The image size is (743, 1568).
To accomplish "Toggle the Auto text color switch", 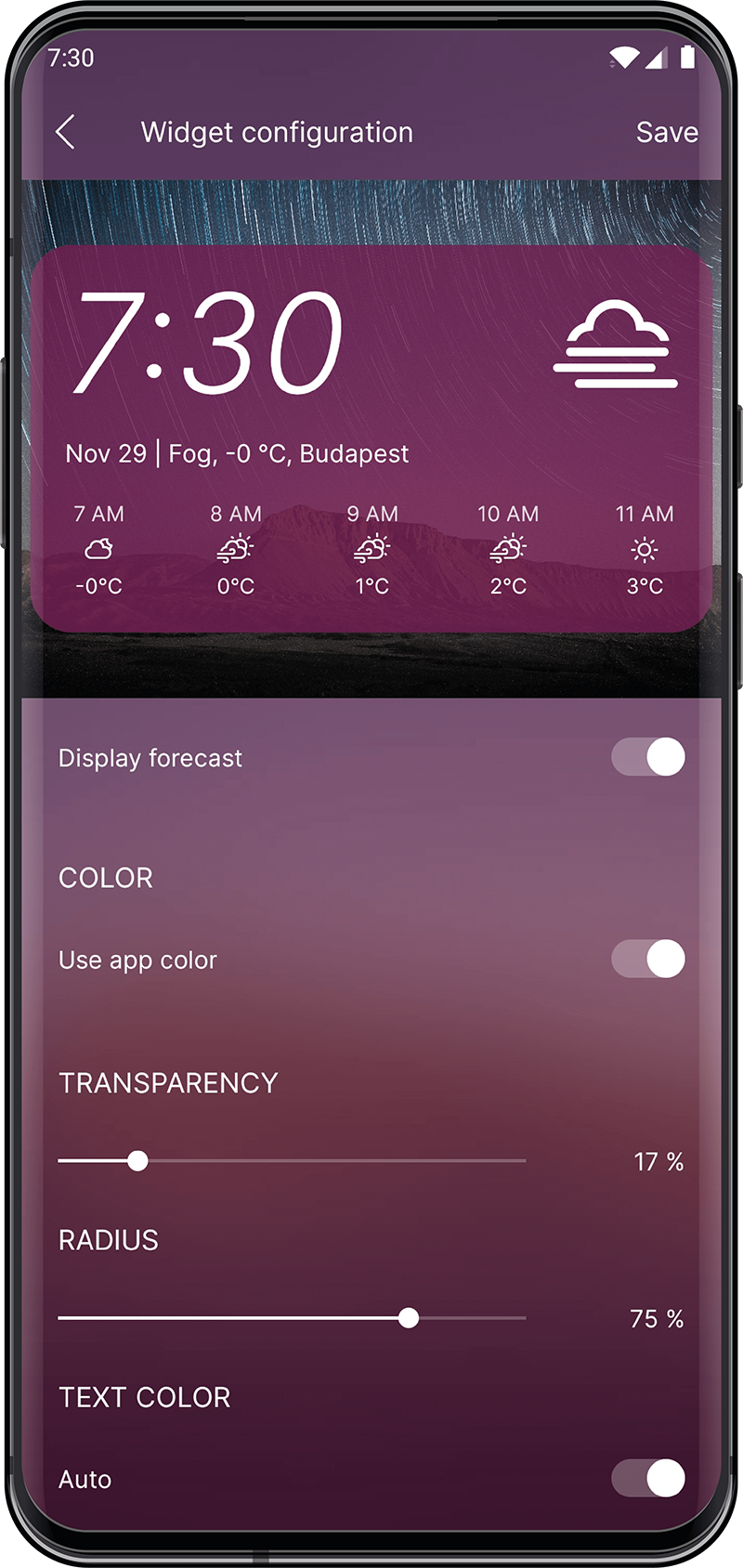I will (x=648, y=1478).
